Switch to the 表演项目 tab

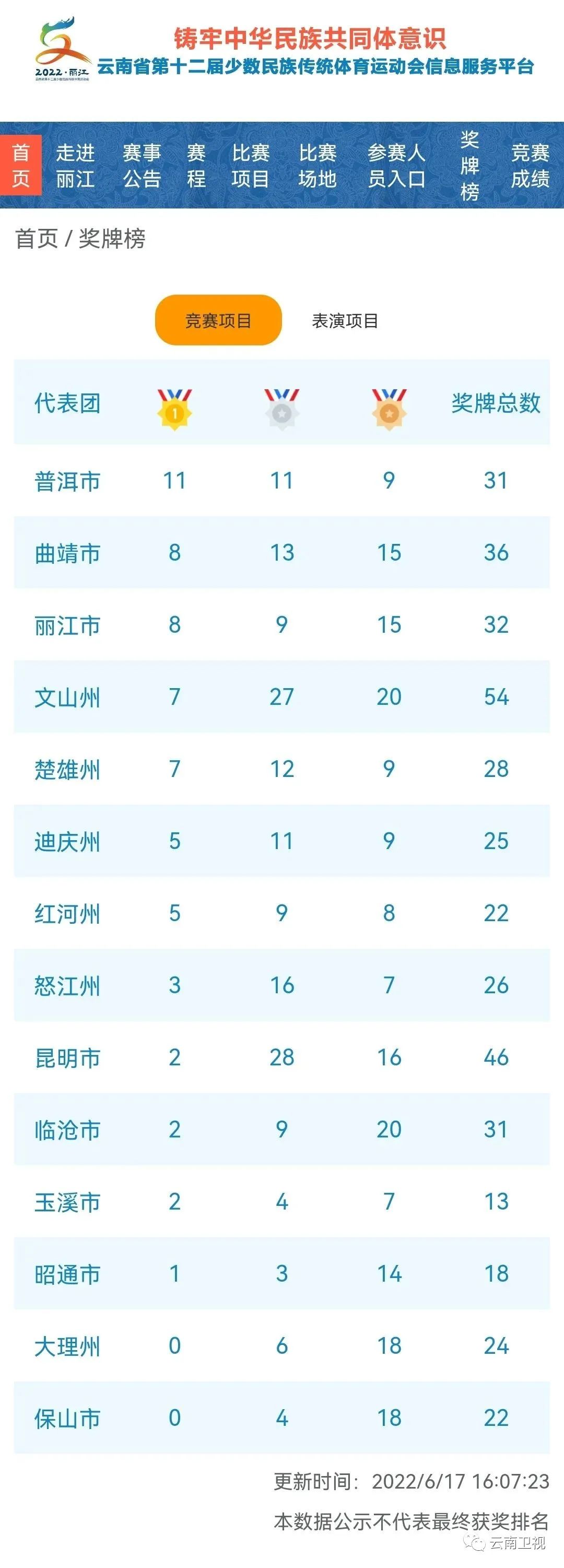[345, 320]
